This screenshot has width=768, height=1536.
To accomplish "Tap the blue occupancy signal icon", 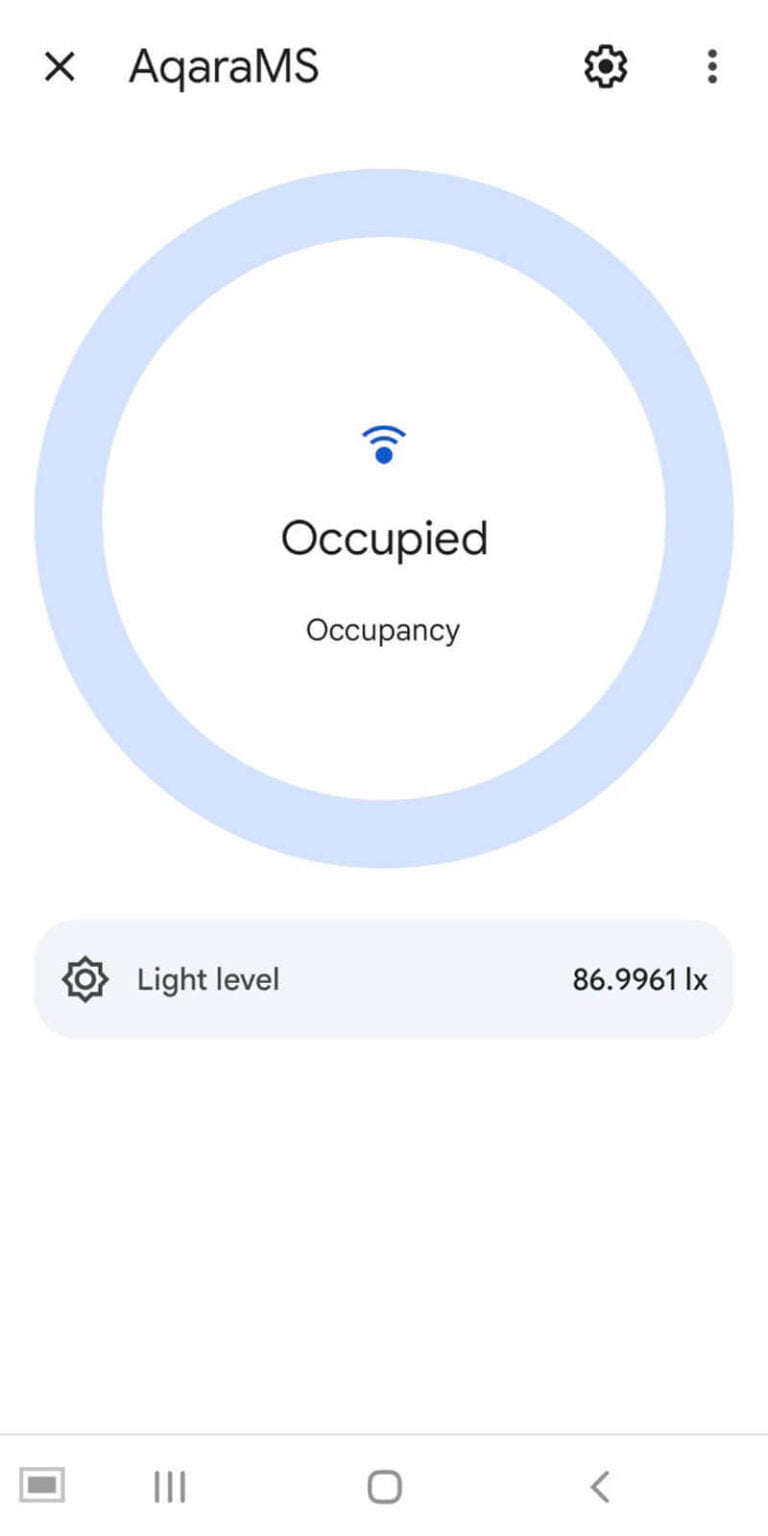I will (383, 443).
